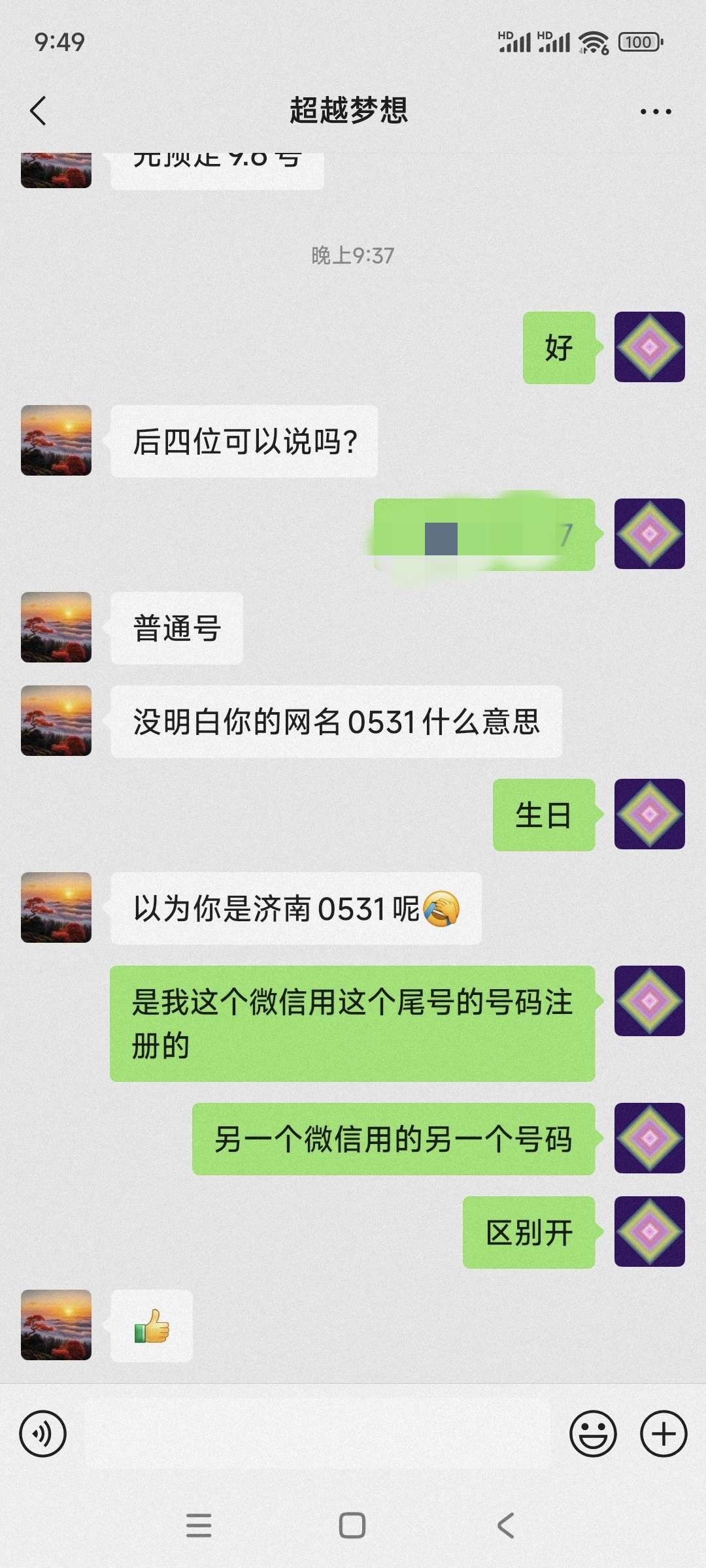Open the plus attachment menu
Image resolution: width=706 pixels, height=1568 pixels.
click(663, 1434)
